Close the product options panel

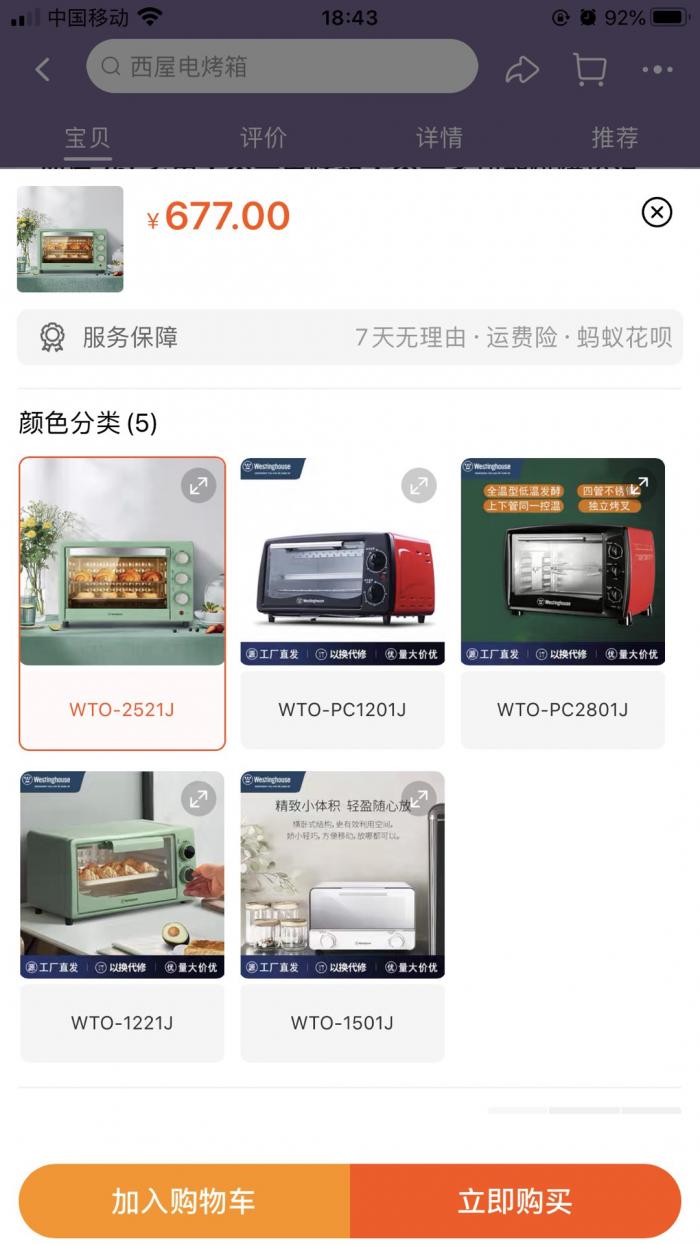pos(656,212)
